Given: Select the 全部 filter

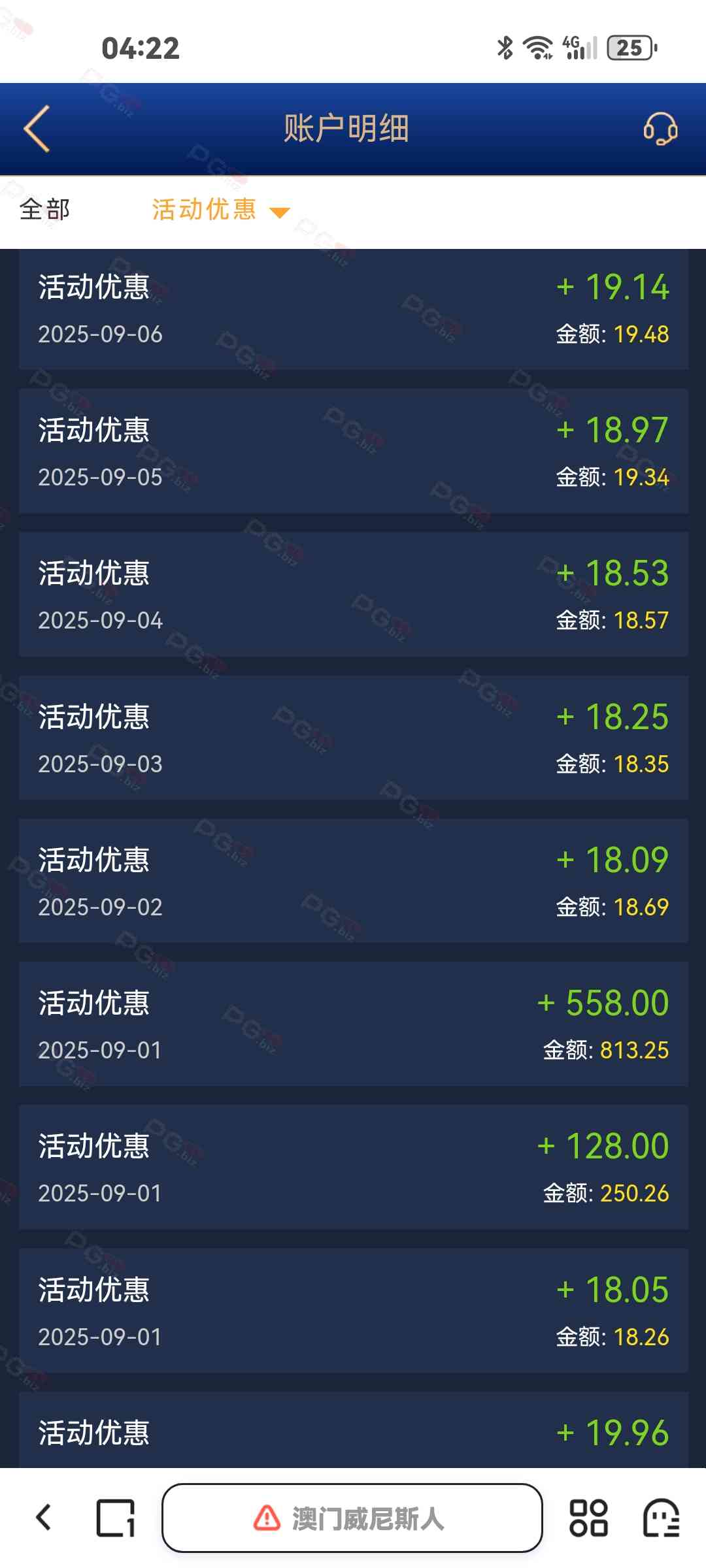Looking at the screenshot, I should coord(44,210).
